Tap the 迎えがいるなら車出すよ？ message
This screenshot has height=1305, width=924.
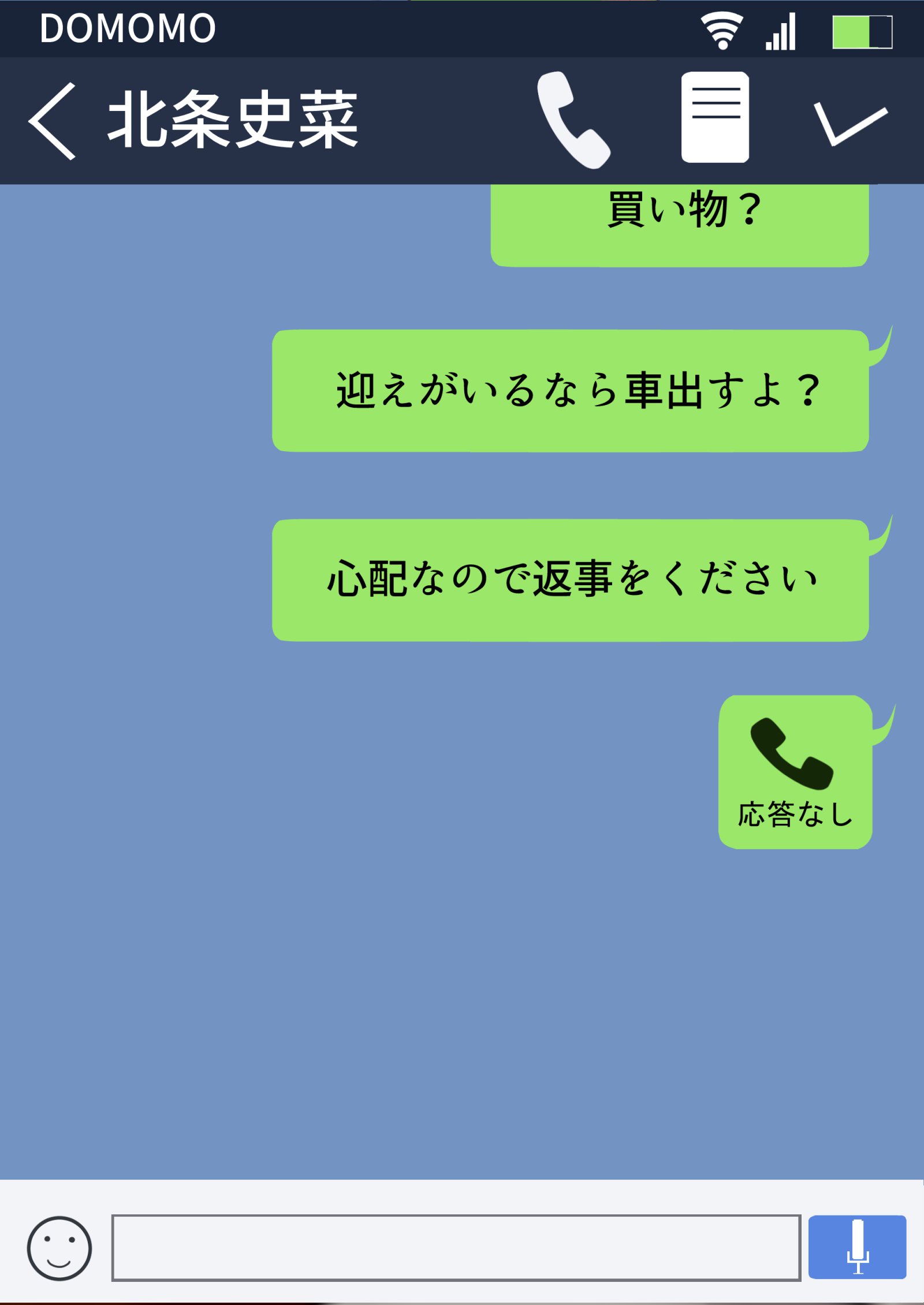(572, 393)
